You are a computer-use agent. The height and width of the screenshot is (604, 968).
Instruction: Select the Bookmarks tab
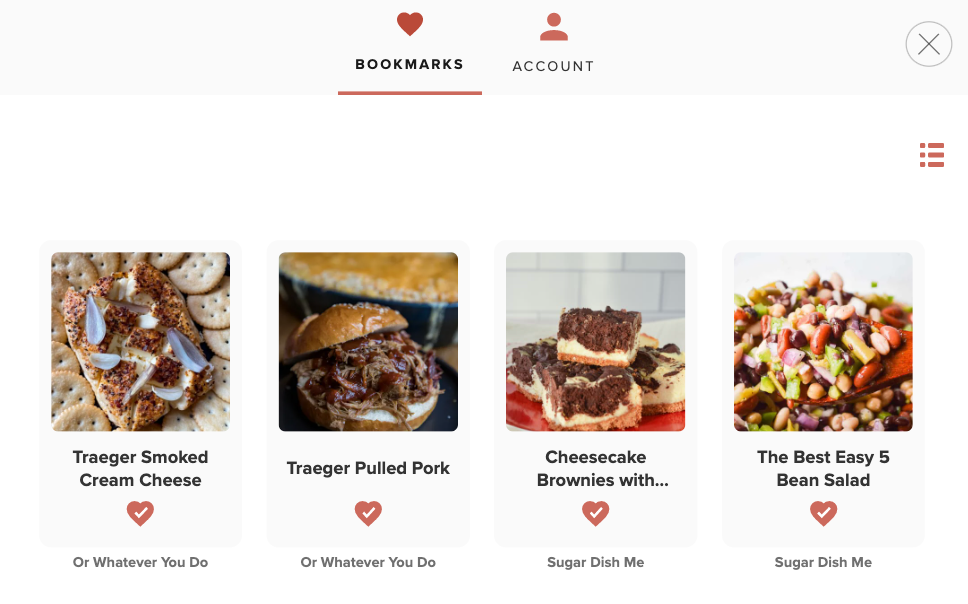(409, 45)
